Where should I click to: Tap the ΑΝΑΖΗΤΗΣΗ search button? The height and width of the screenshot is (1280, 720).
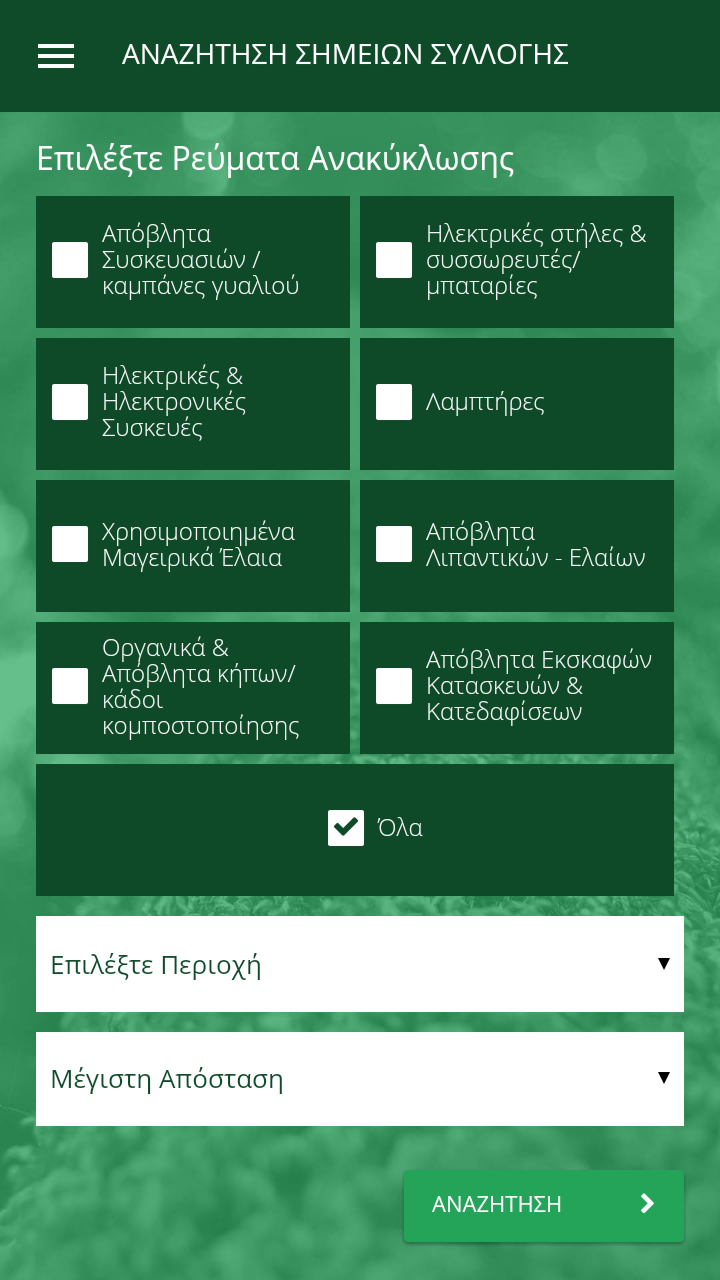(x=543, y=1205)
